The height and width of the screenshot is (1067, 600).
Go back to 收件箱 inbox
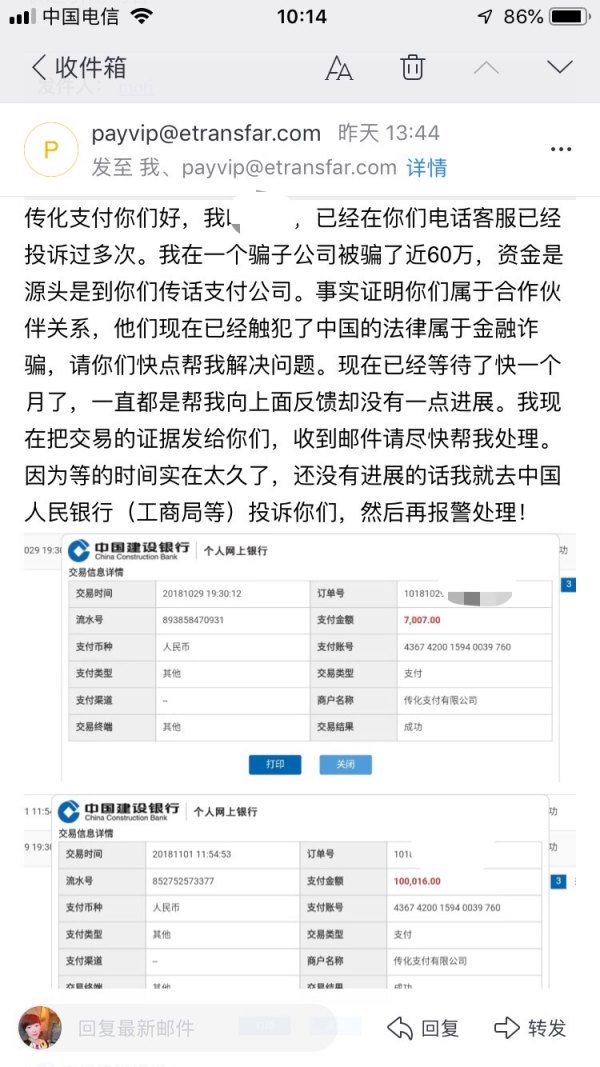(x=78, y=68)
